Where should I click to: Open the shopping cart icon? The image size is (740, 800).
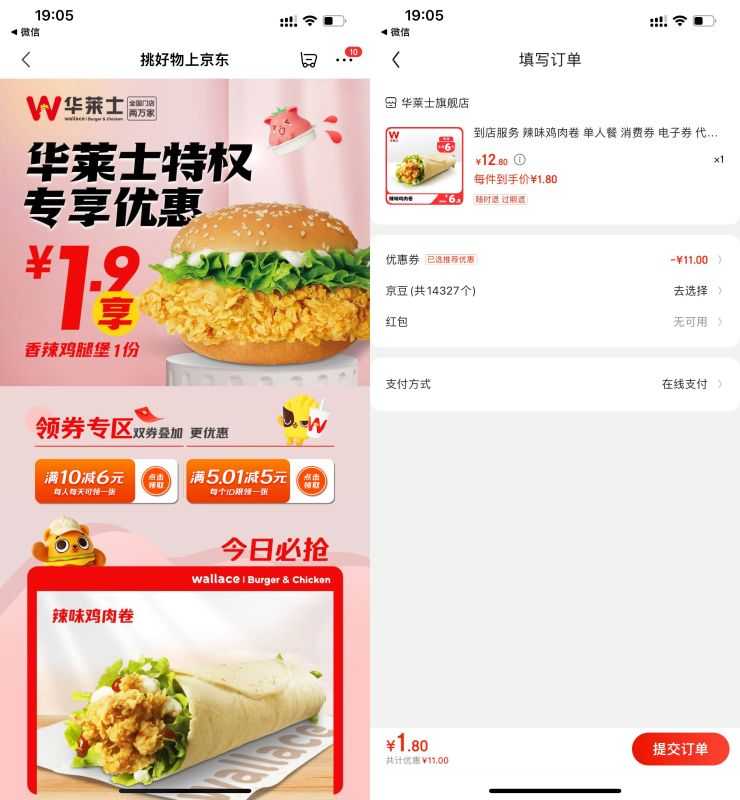pos(308,60)
